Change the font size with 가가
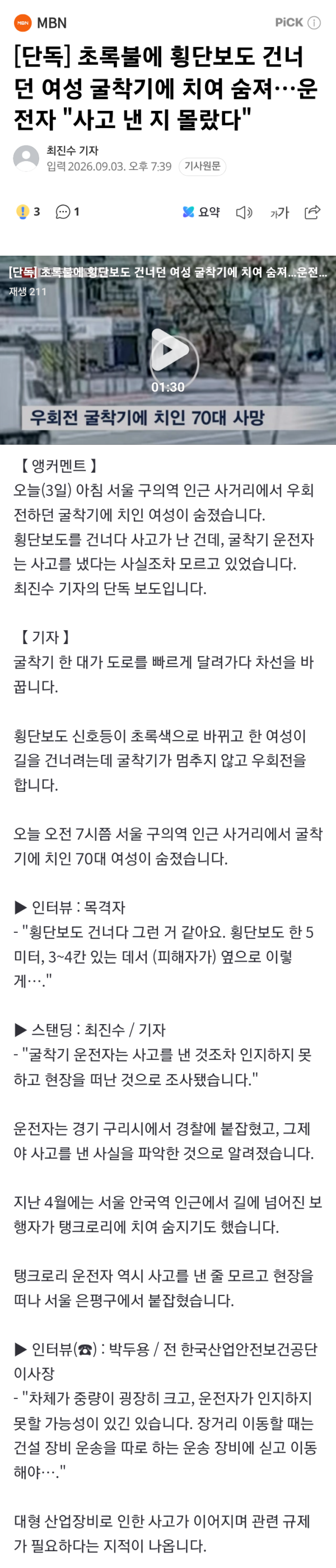Screen dimensions: 336x1568 coord(279,213)
